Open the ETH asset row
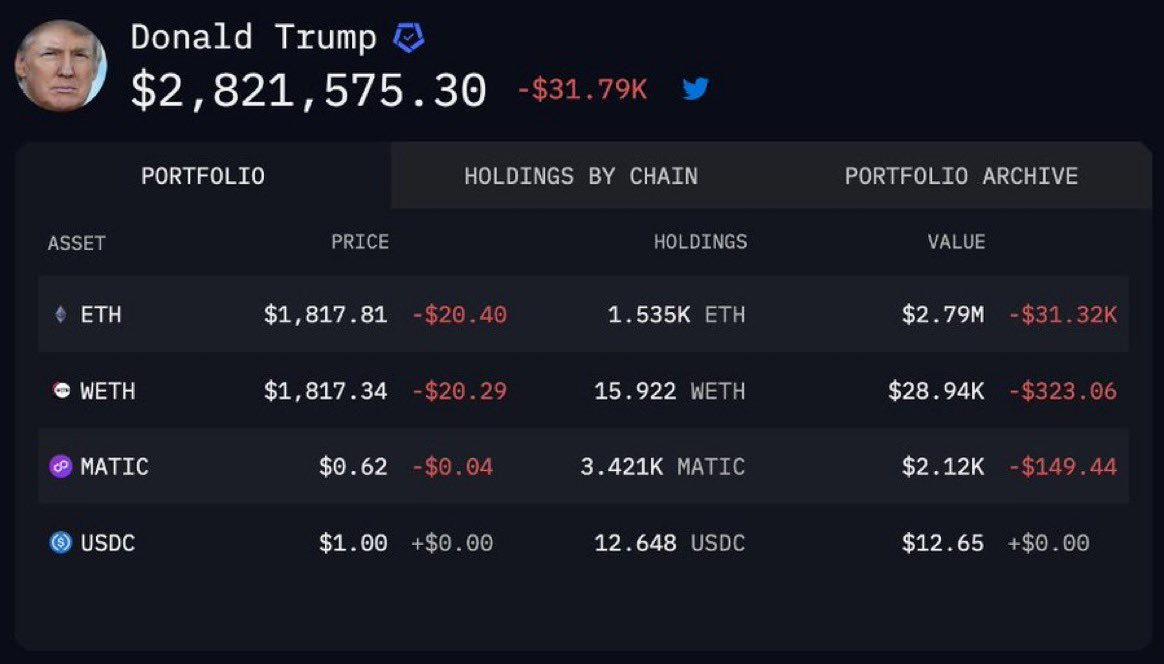The image size is (1164, 664). tap(583, 314)
